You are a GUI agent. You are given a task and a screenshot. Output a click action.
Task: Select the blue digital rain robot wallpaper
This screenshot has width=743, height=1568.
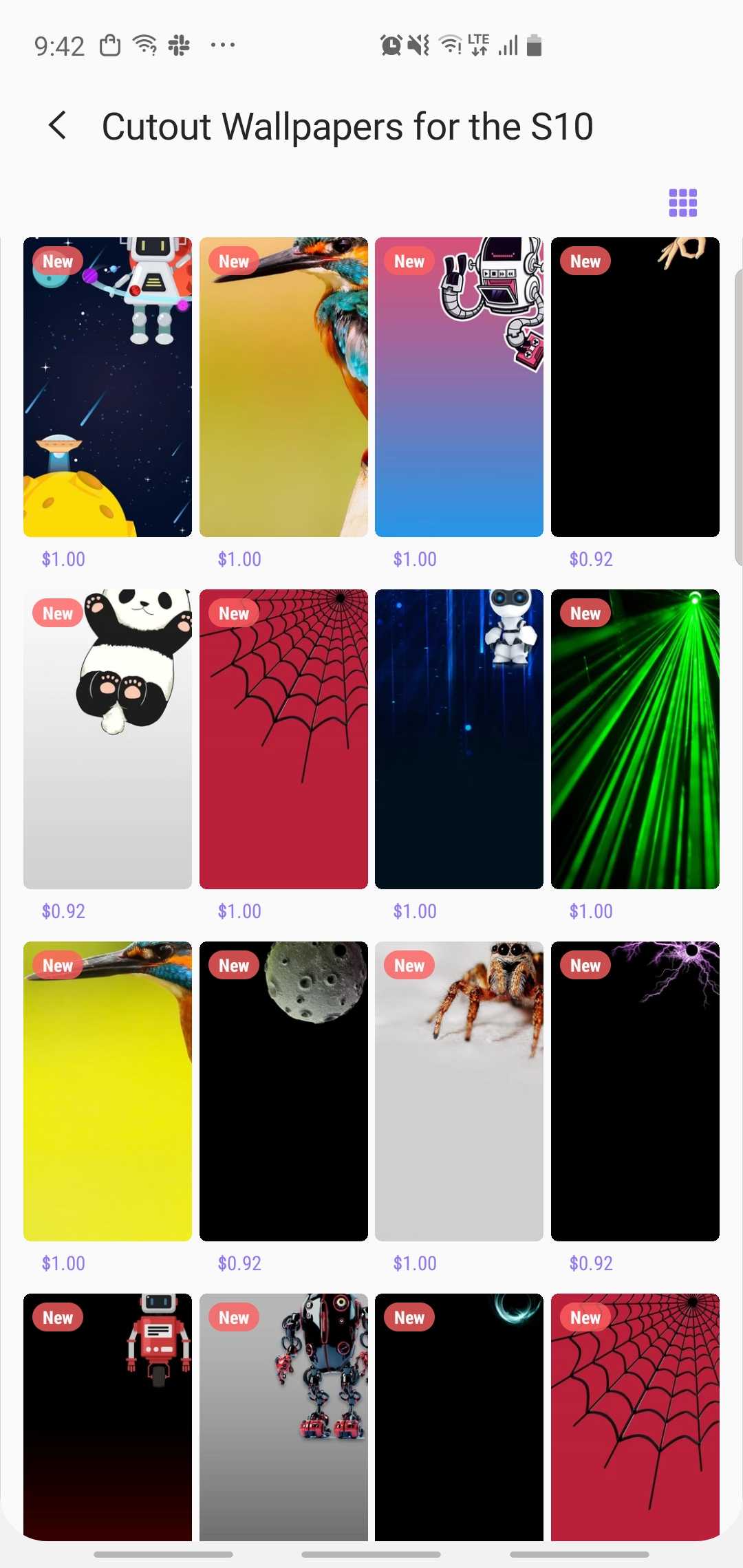[459, 739]
